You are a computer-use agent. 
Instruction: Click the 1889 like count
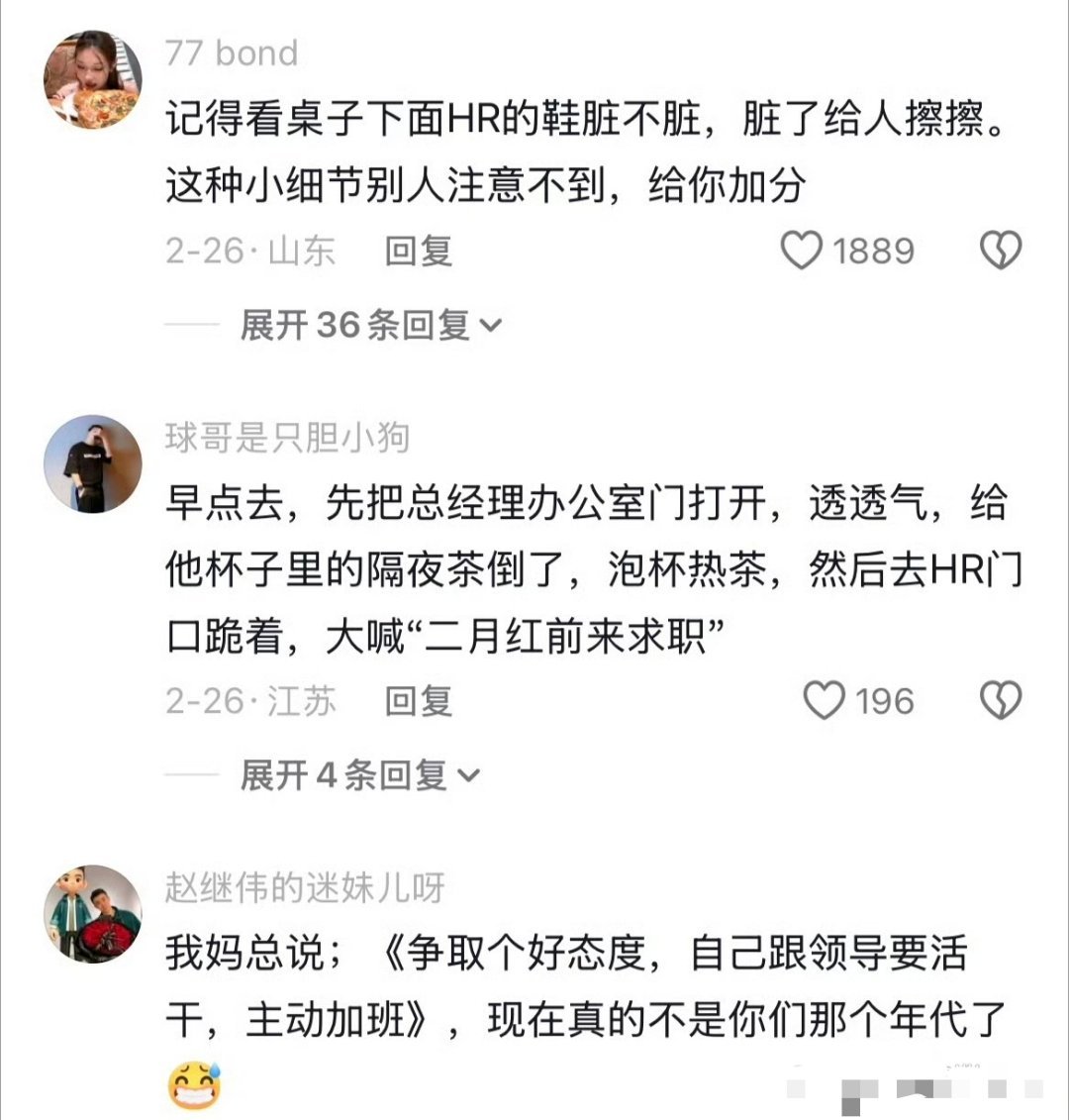click(877, 251)
